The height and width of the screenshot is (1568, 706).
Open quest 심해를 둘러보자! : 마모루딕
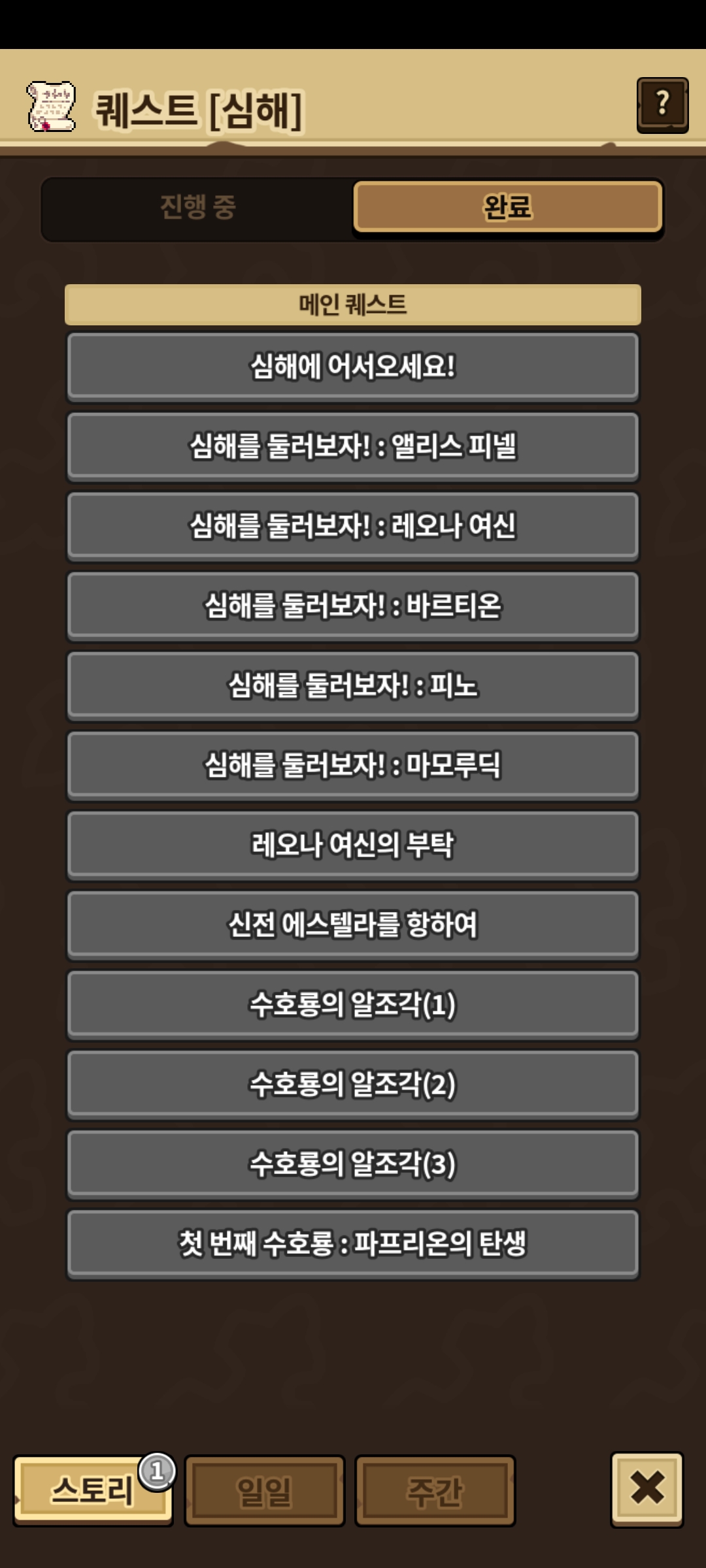[x=353, y=766]
